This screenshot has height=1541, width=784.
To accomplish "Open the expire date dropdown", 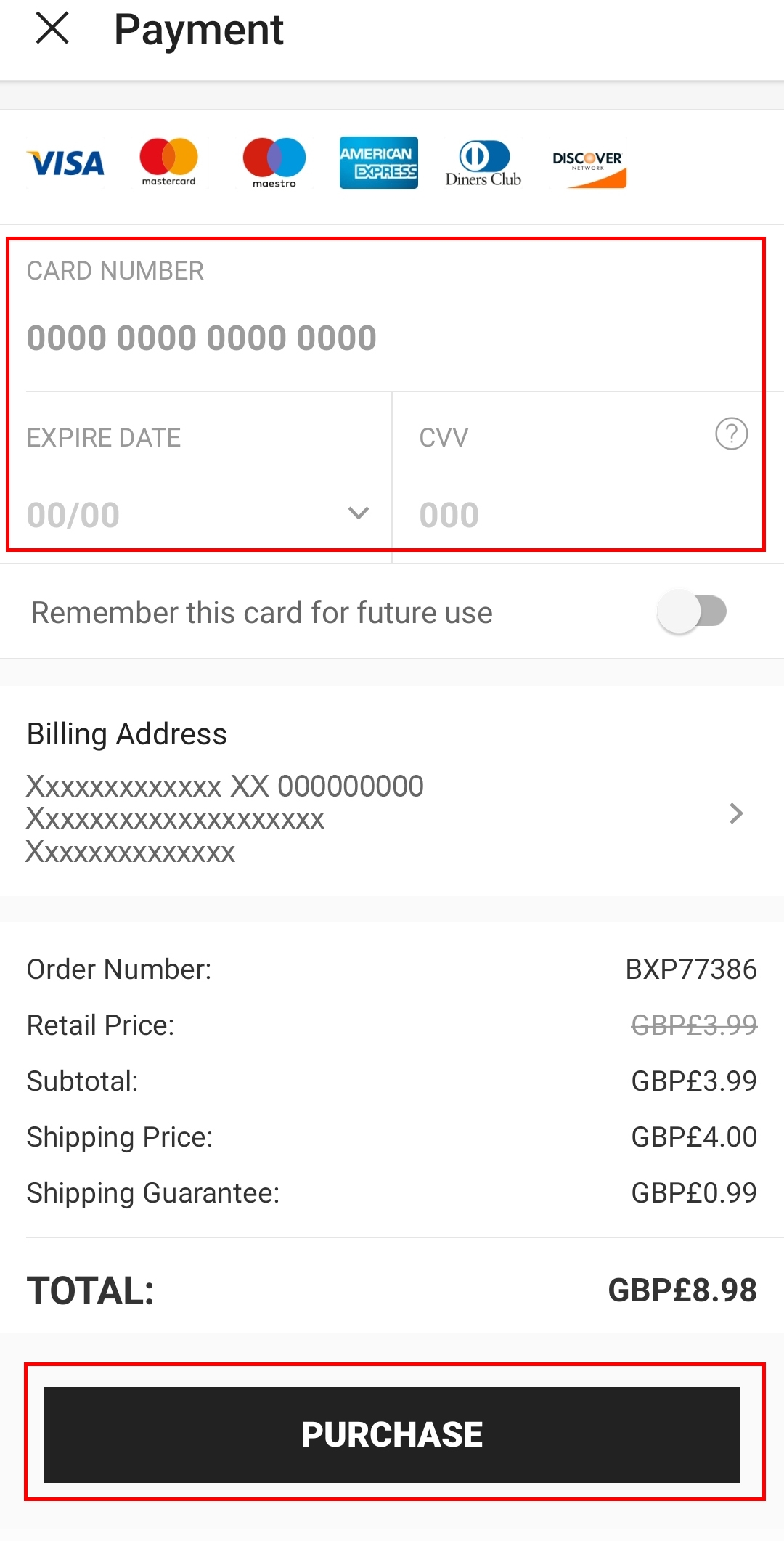I will click(x=358, y=513).
